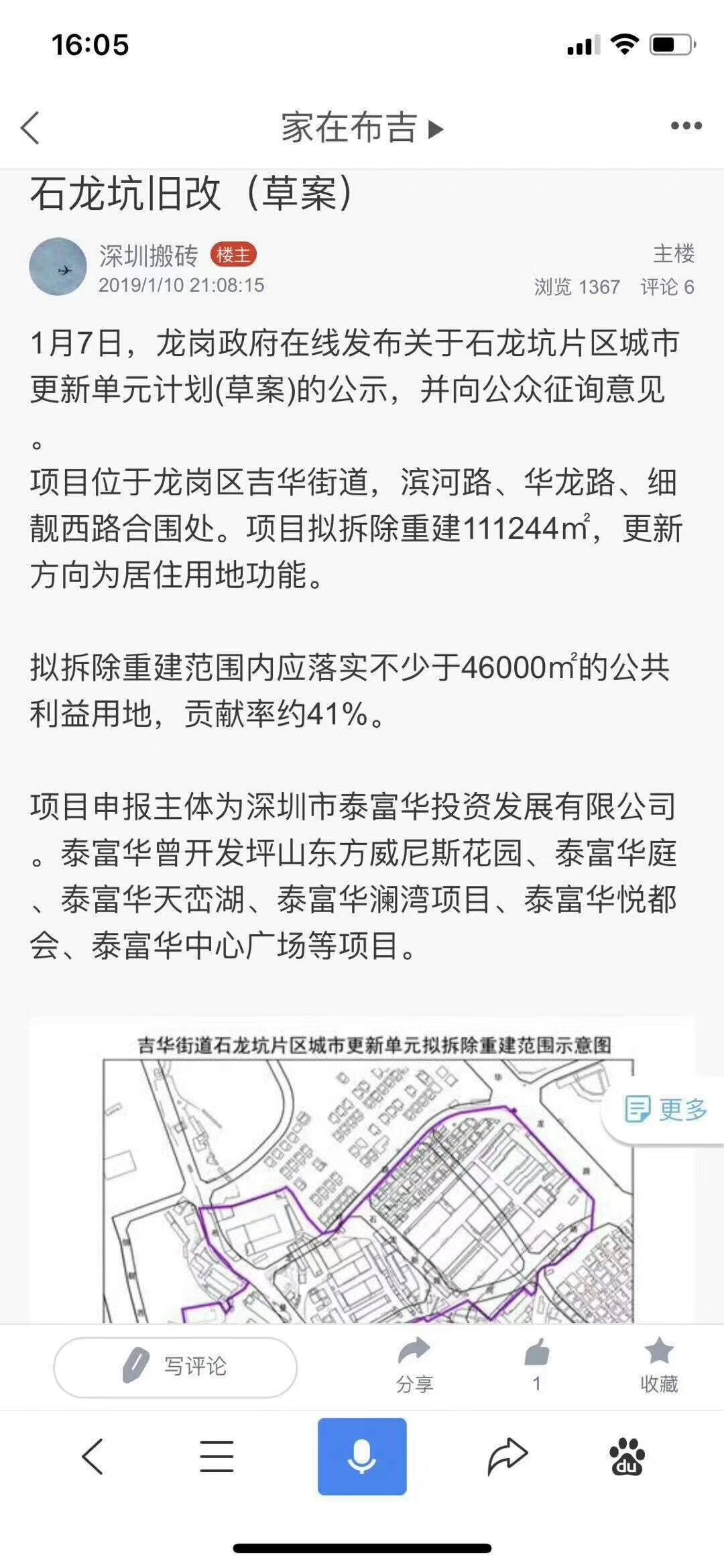Open the 家在布吉 forum title link
This screenshot has width=724, height=1568.
(361, 127)
